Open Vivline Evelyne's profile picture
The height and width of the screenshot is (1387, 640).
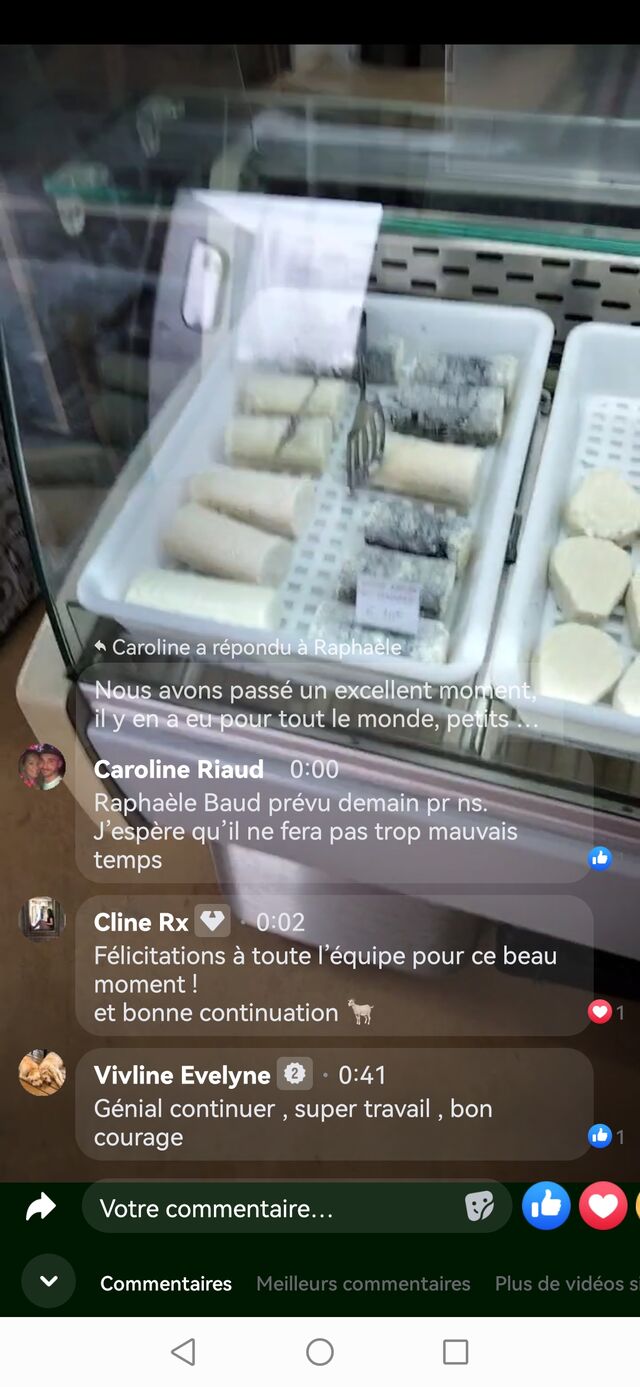point(42,1073)
